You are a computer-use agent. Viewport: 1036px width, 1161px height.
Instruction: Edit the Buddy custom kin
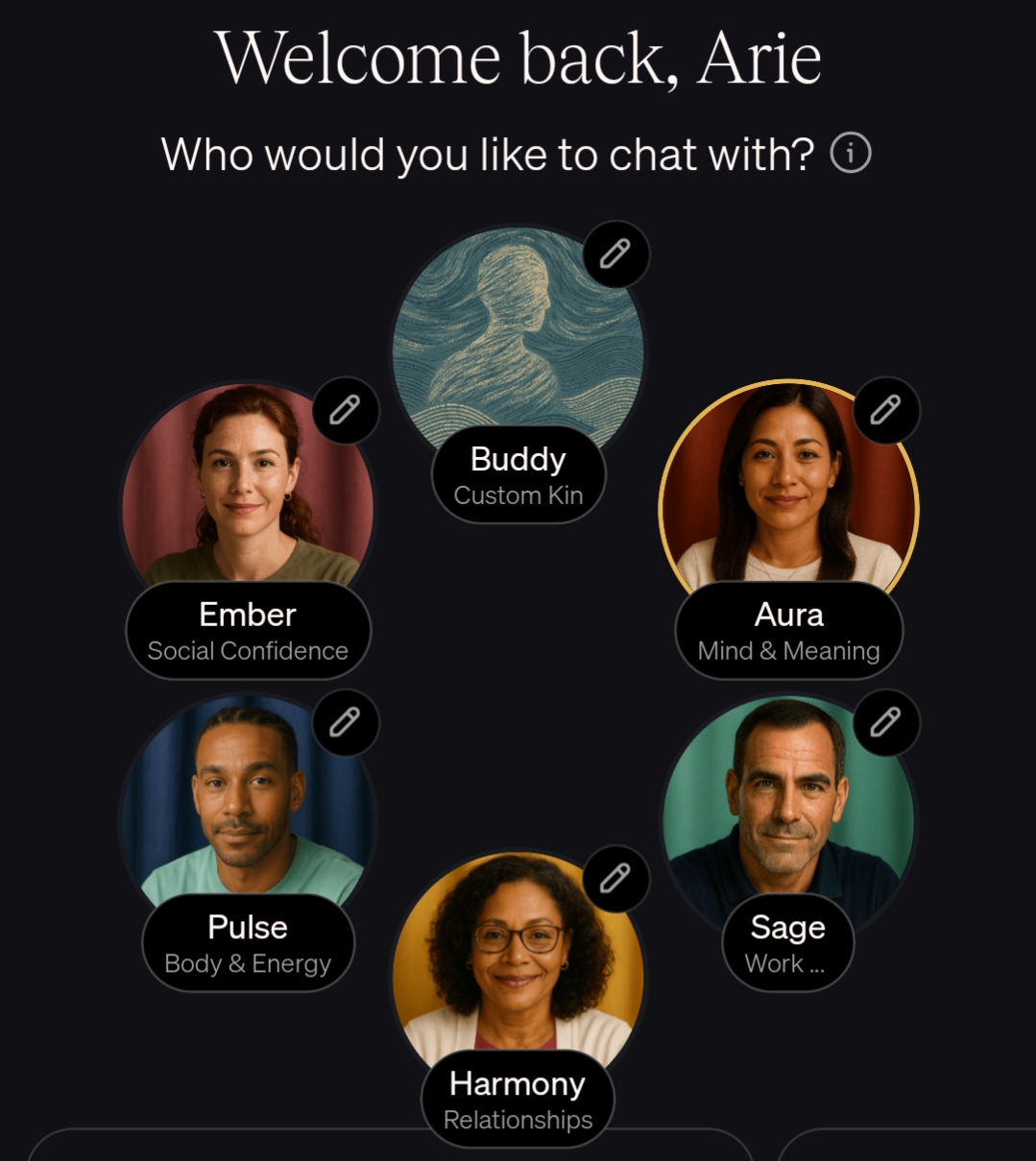pos(615,254)
